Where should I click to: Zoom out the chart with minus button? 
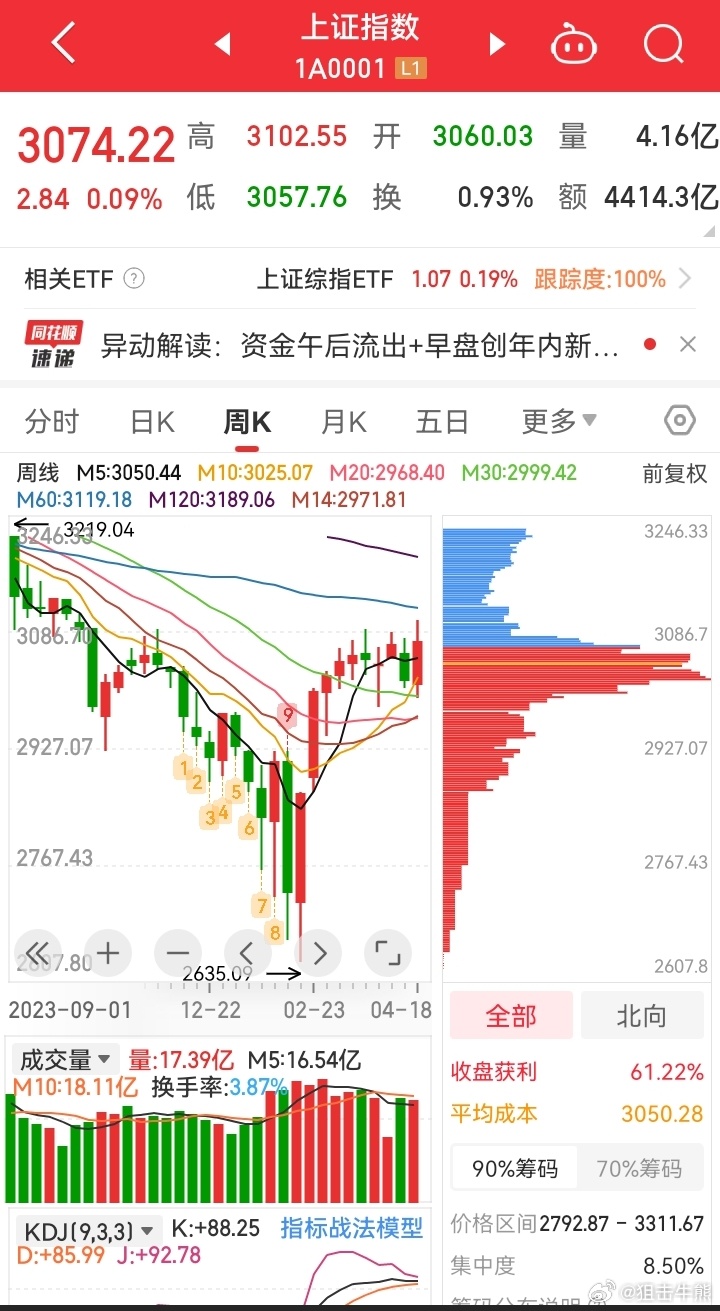[x=178, y=954]
